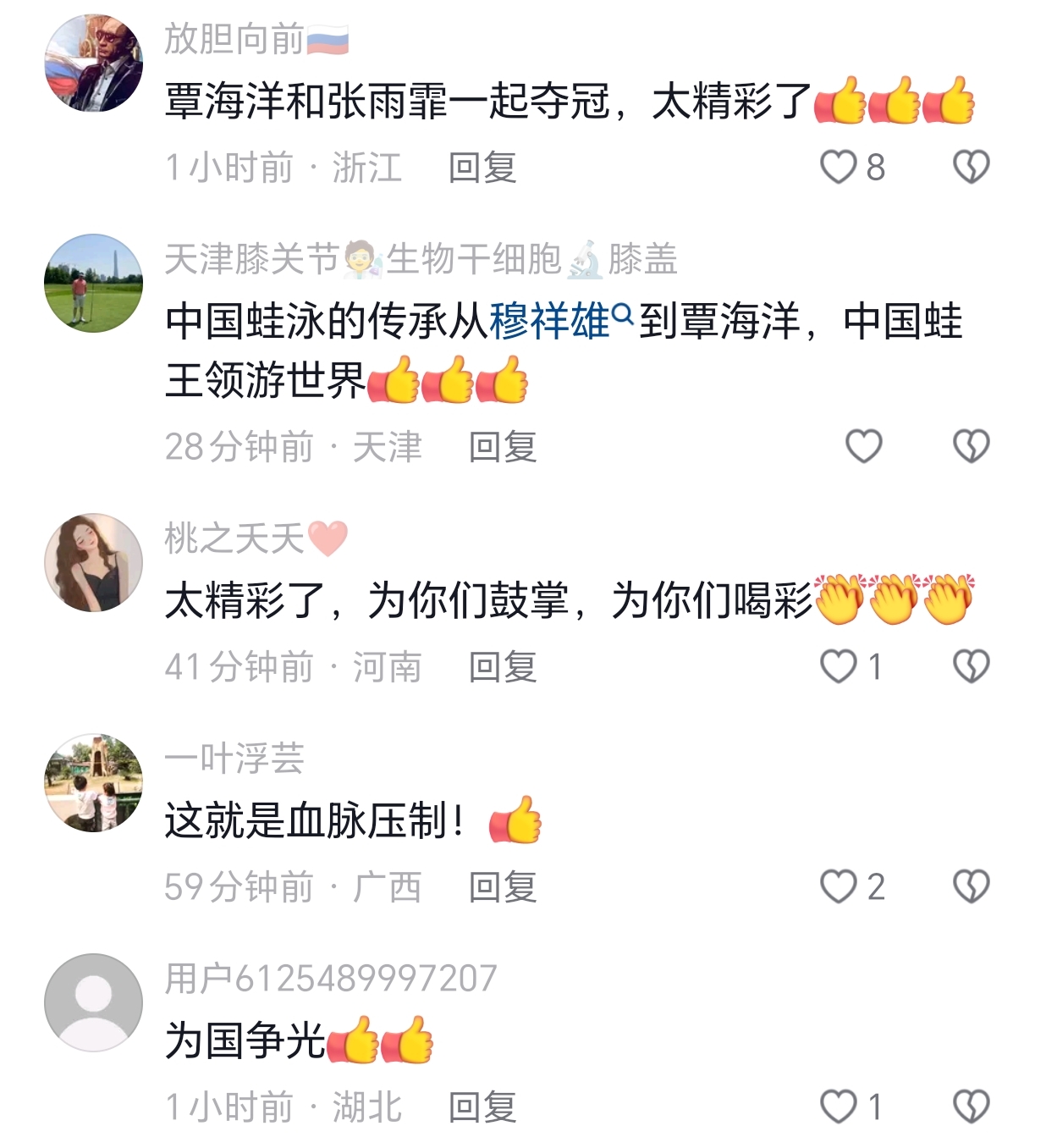Screen dimensions: 1046x1148
Task: Reply to the 天津膝关节 comment
Action: 503,446
